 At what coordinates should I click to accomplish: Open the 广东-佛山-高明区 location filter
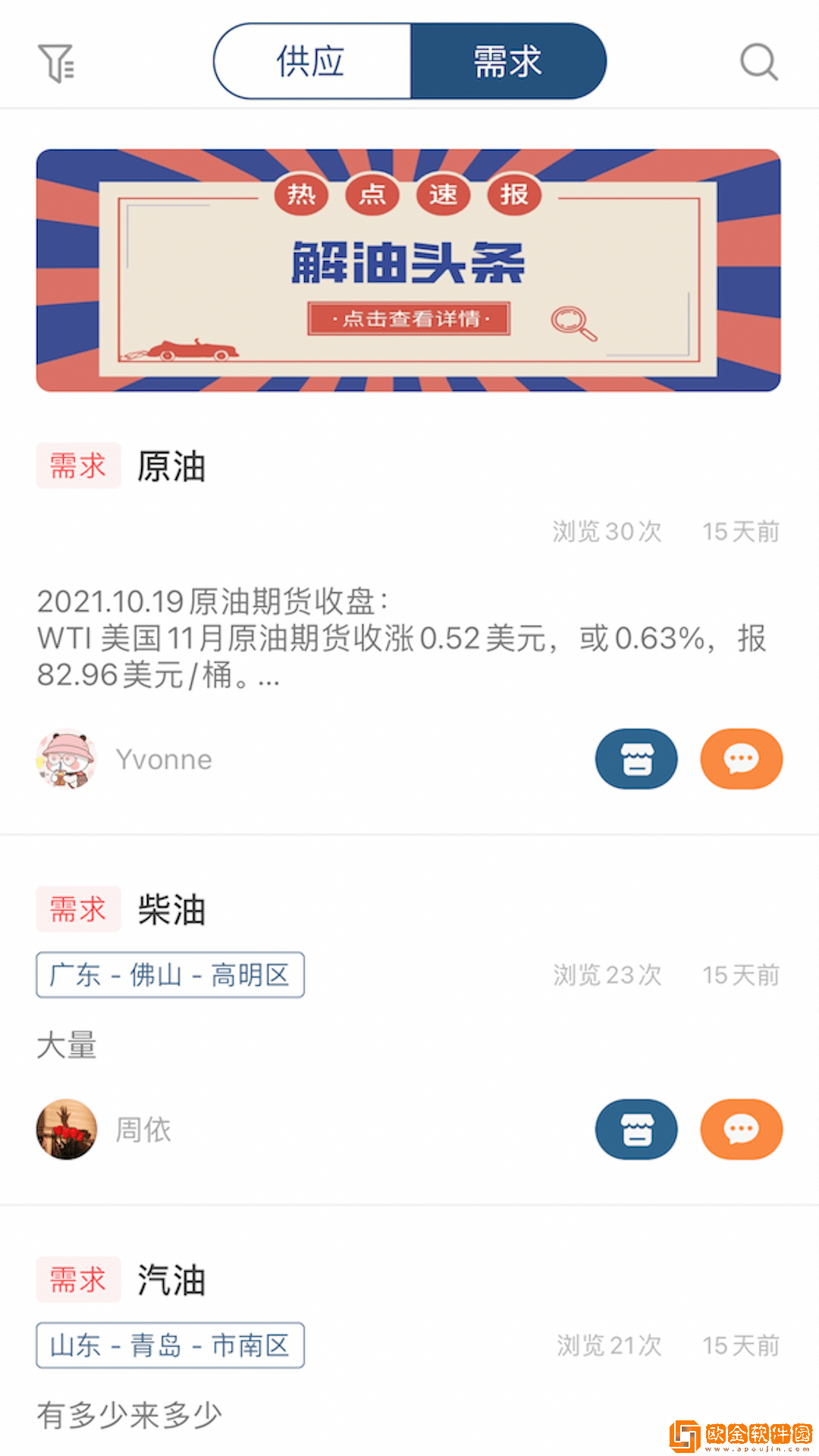point(170,975)
